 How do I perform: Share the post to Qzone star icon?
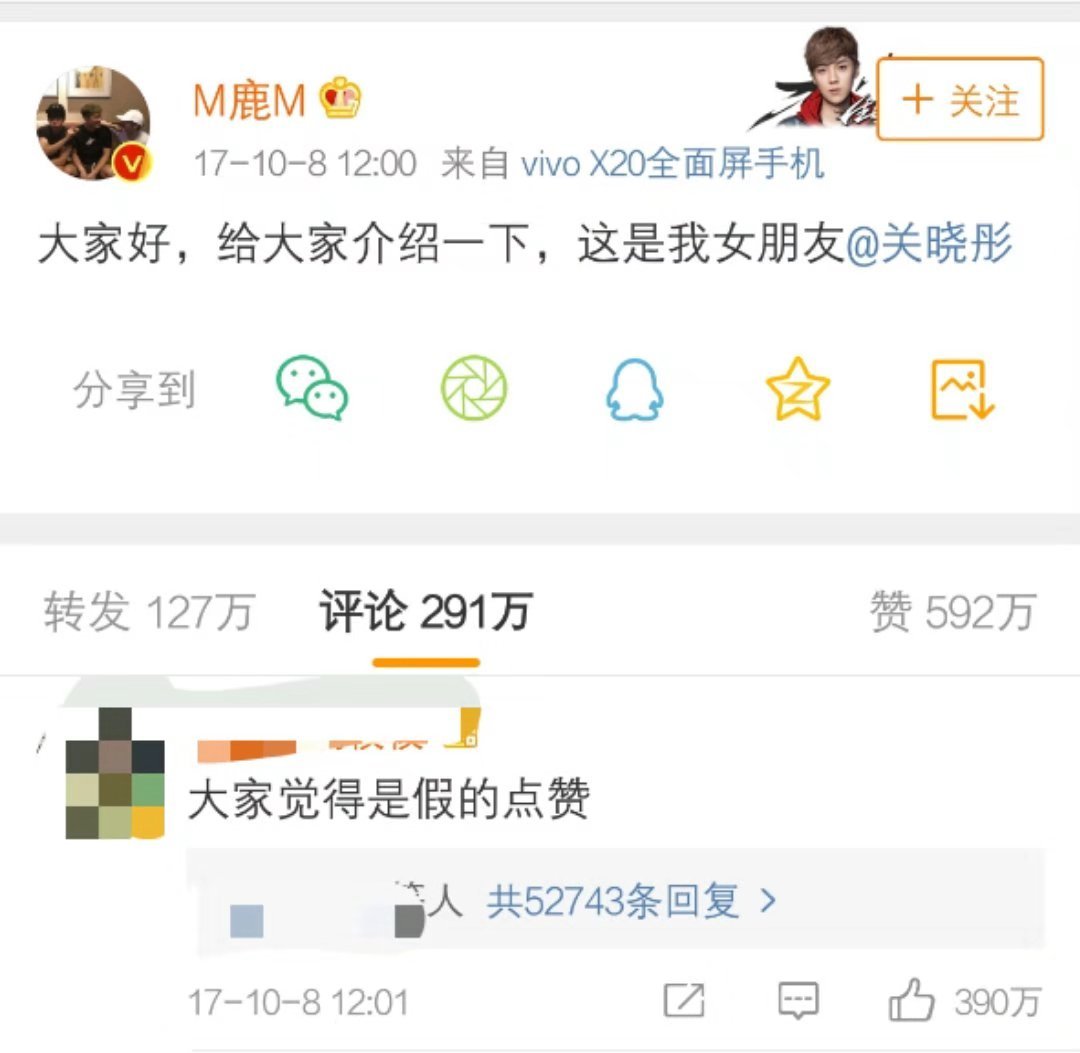point(797,388)
